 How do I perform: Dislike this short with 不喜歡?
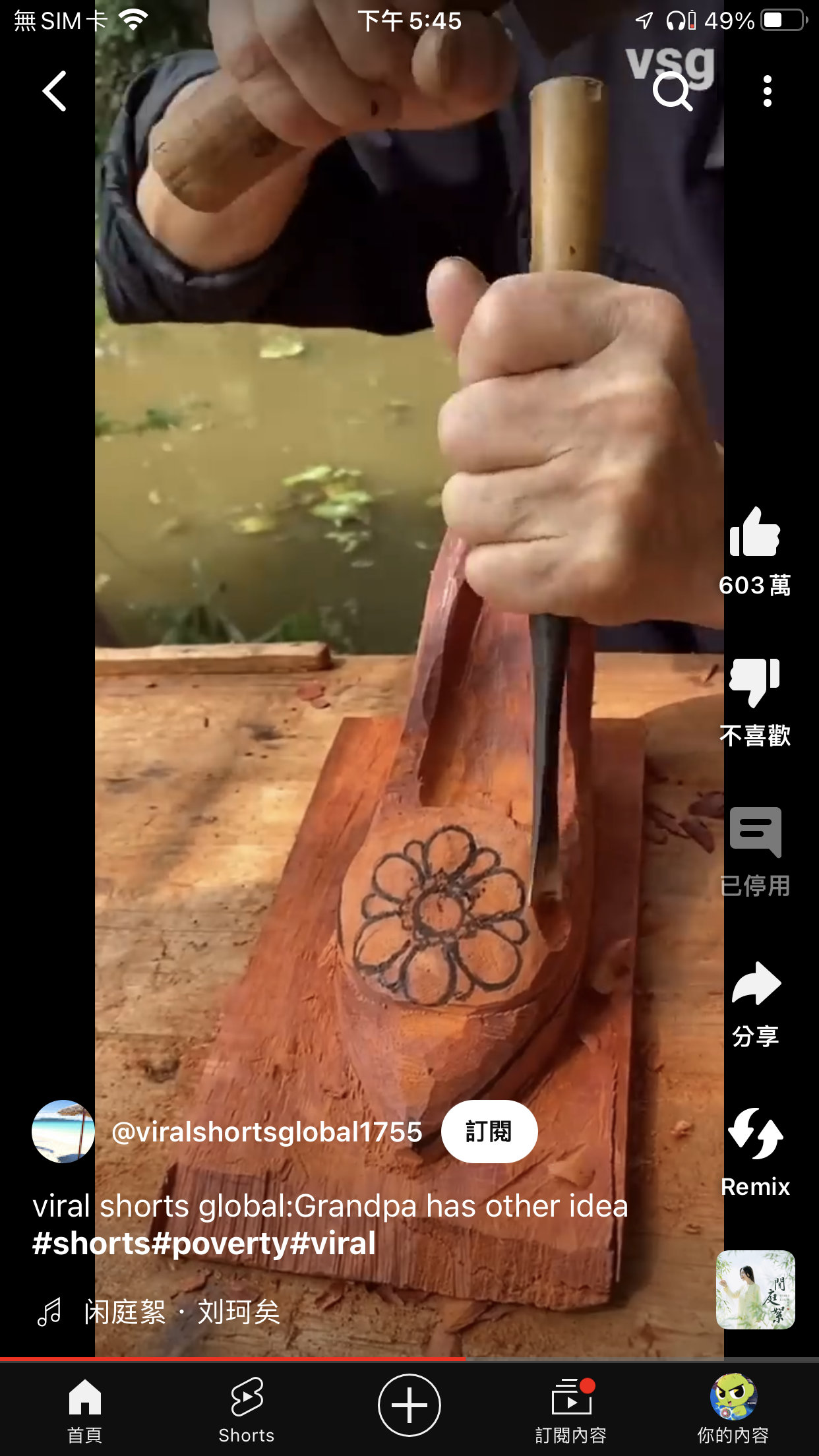[754, 682]
